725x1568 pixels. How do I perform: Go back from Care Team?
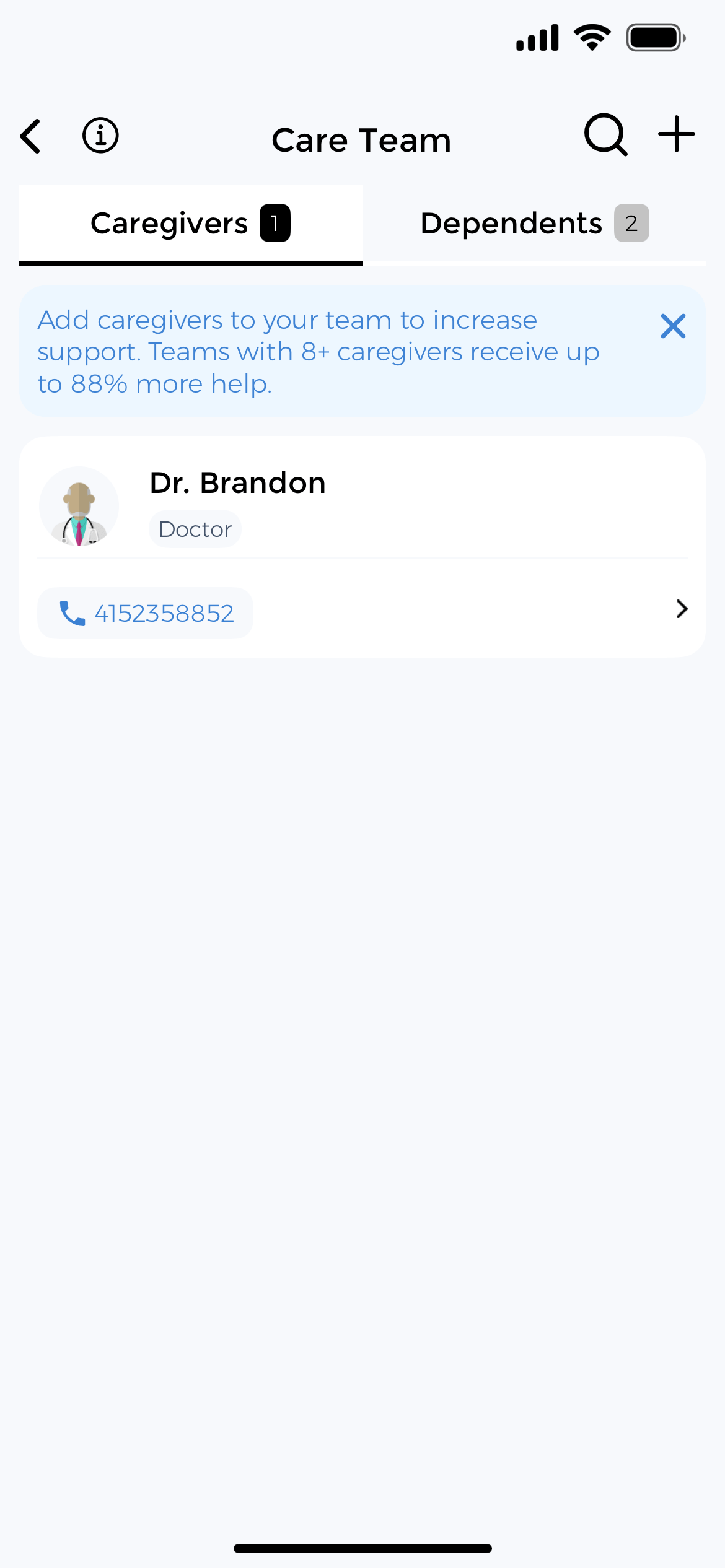[x=31, y=136]
